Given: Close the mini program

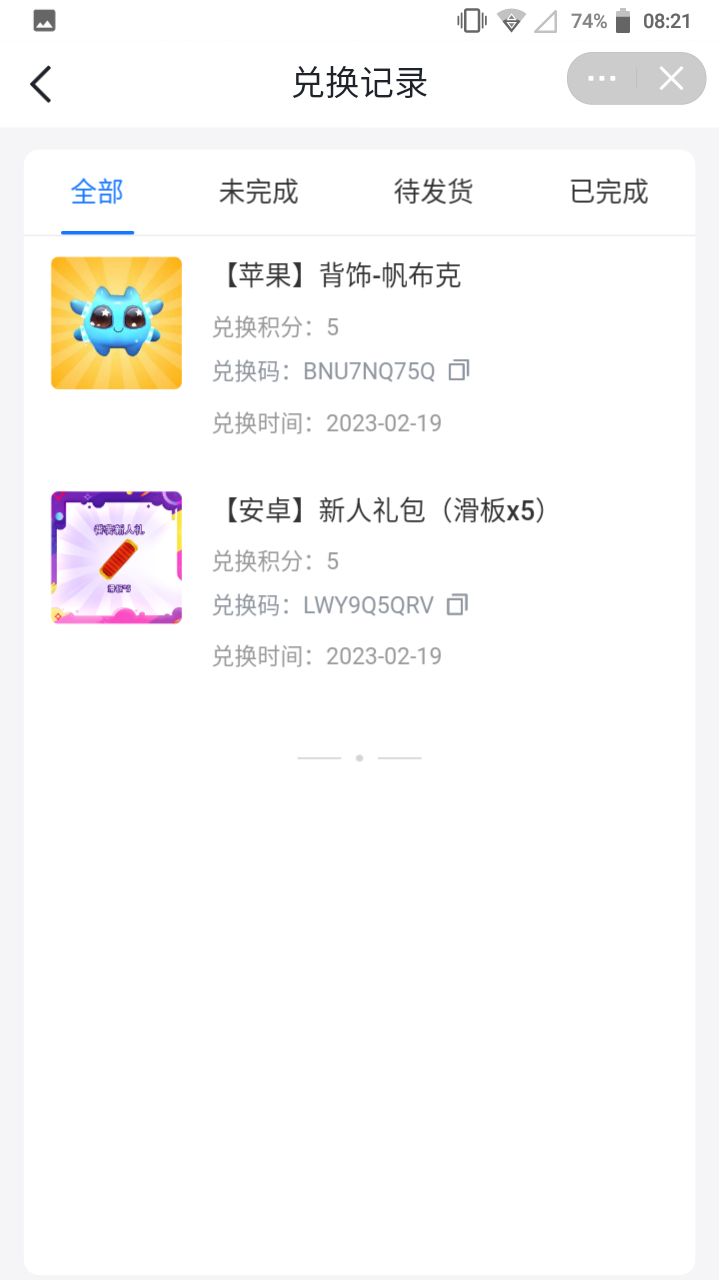Looking at the screenshot, I should click(671, 79).
